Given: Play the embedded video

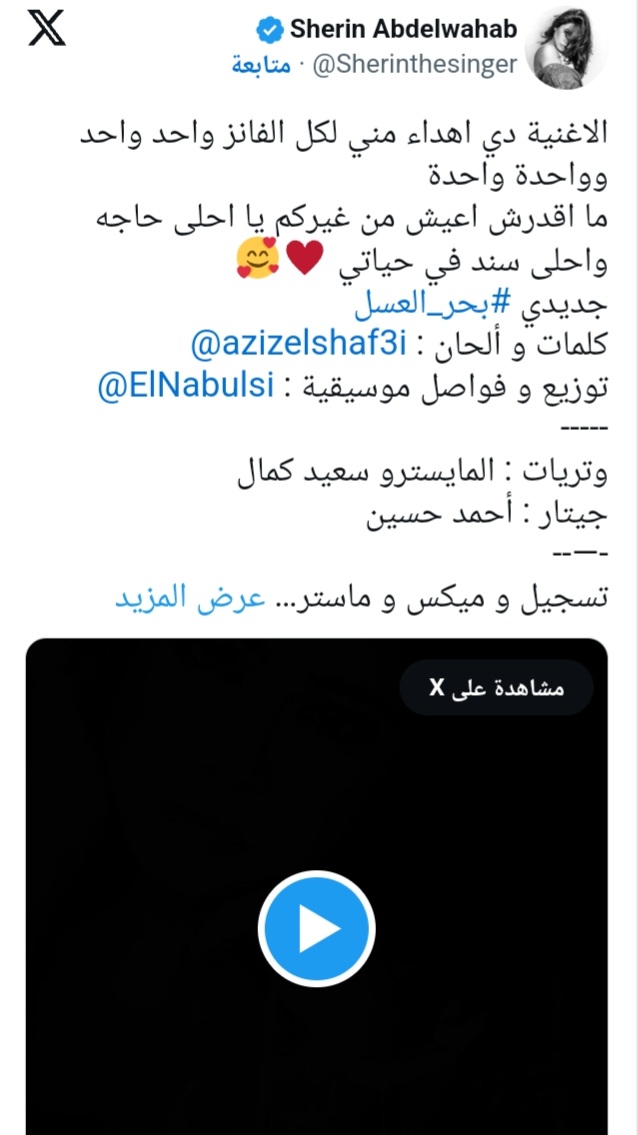Looking at the screenshot, I should tap(316, 931).
